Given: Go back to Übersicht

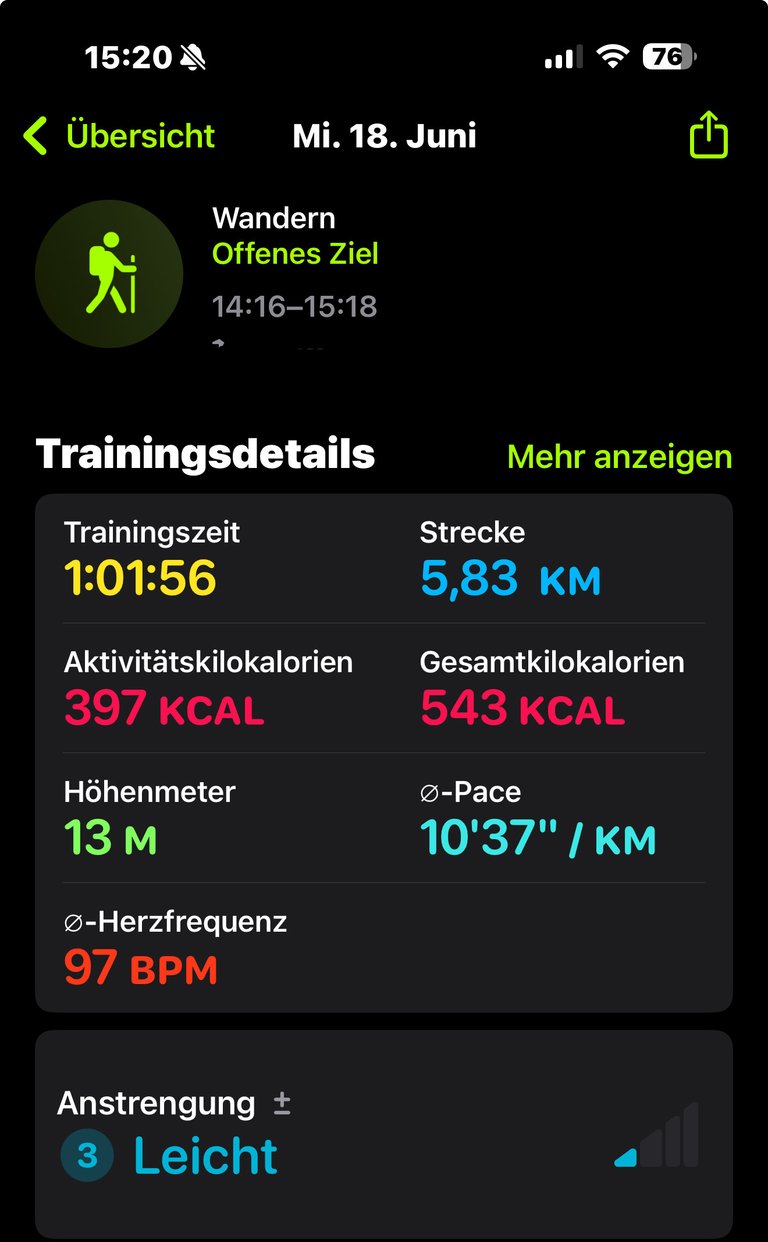Looking at the screenshot, I should point(119,135).
